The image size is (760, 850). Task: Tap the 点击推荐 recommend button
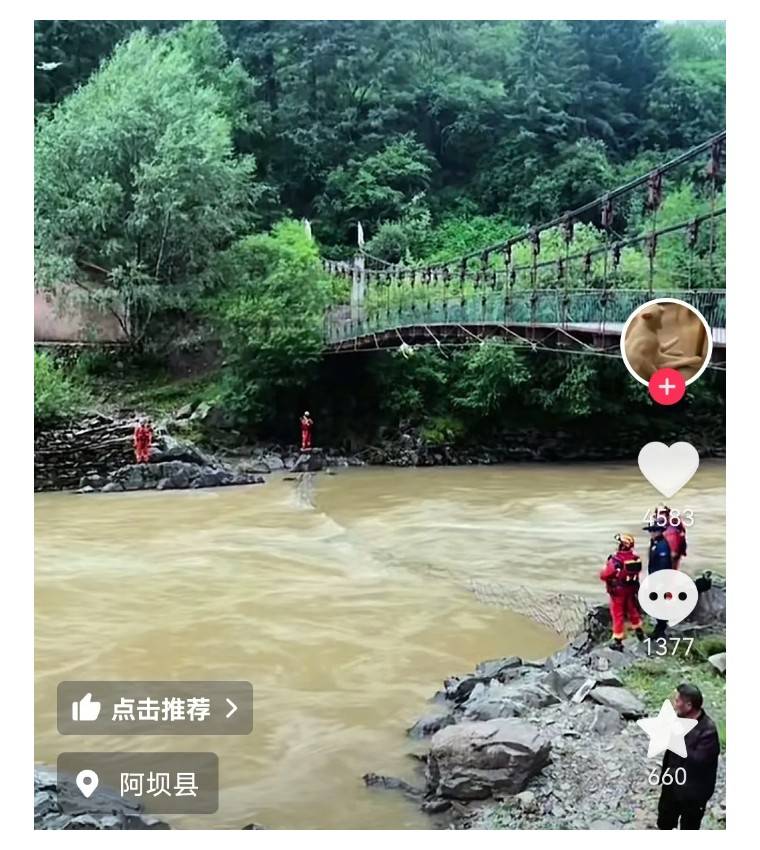pyautogui.click(x=155, y=708)
